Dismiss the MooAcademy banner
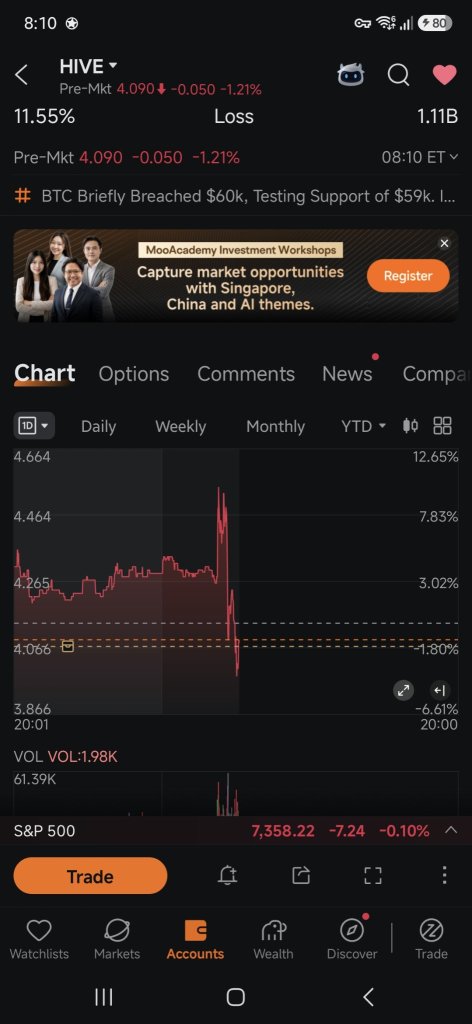 tap(445, 243)
